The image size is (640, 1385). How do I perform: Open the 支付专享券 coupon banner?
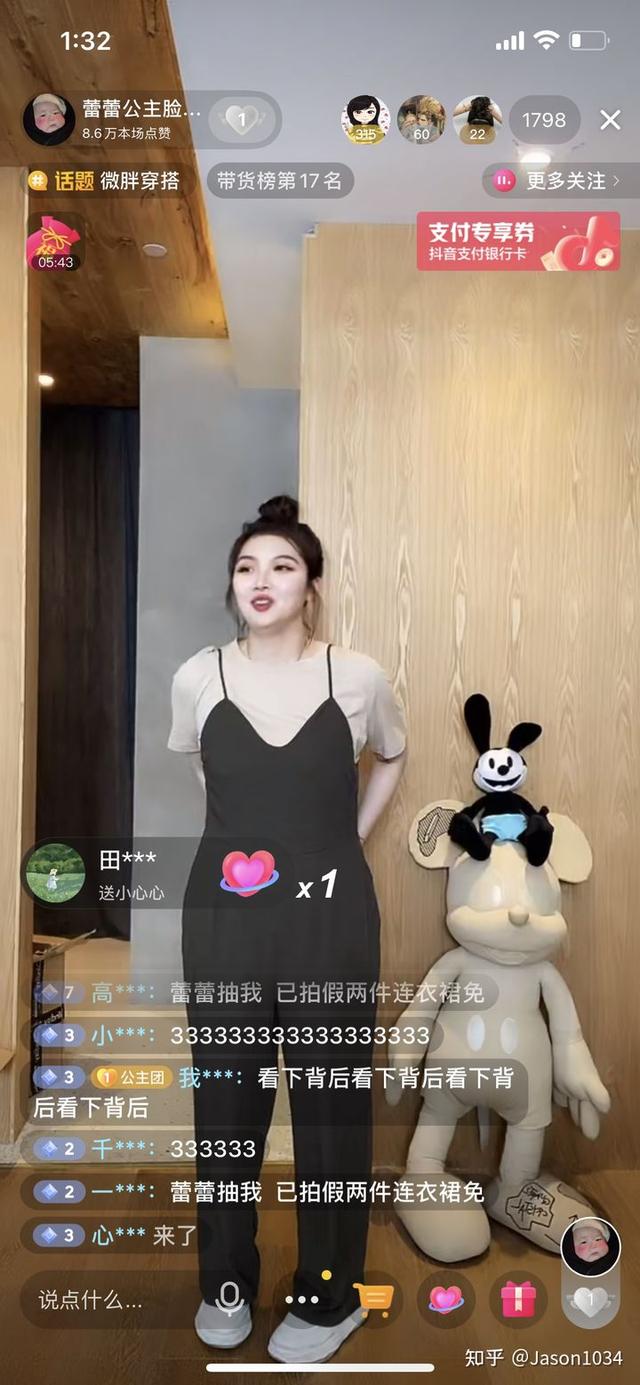pyautogui.click(x=518, y=241)
